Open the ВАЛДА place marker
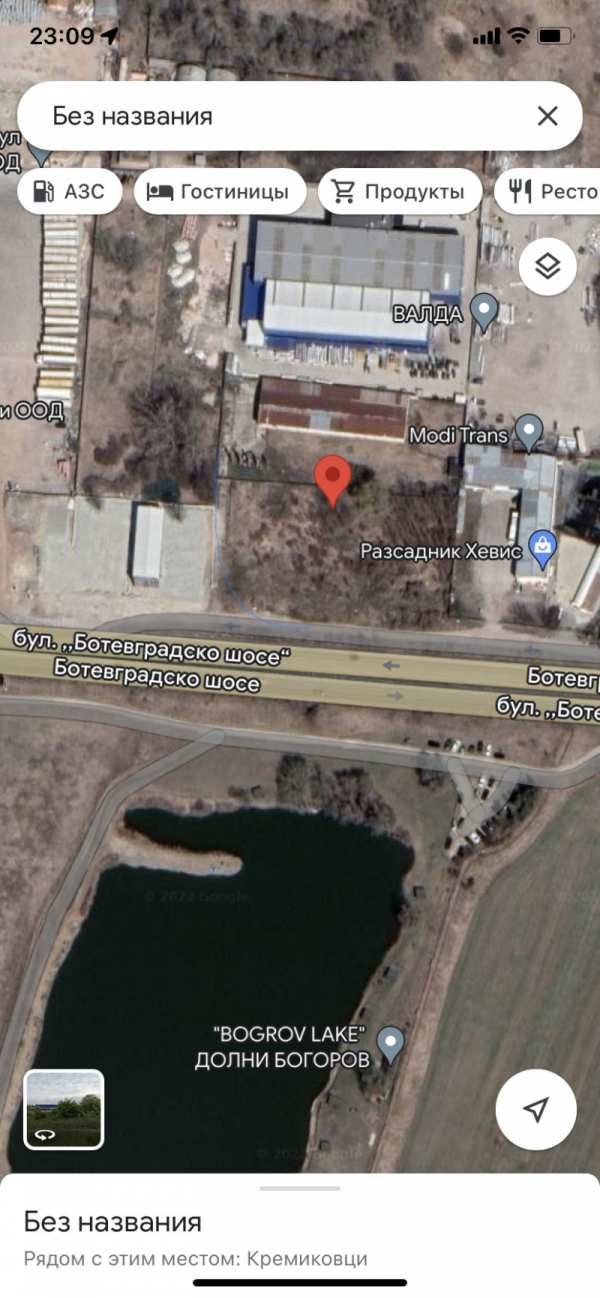This screenshot has height=1298, width=600. click(x=485, y=312)
